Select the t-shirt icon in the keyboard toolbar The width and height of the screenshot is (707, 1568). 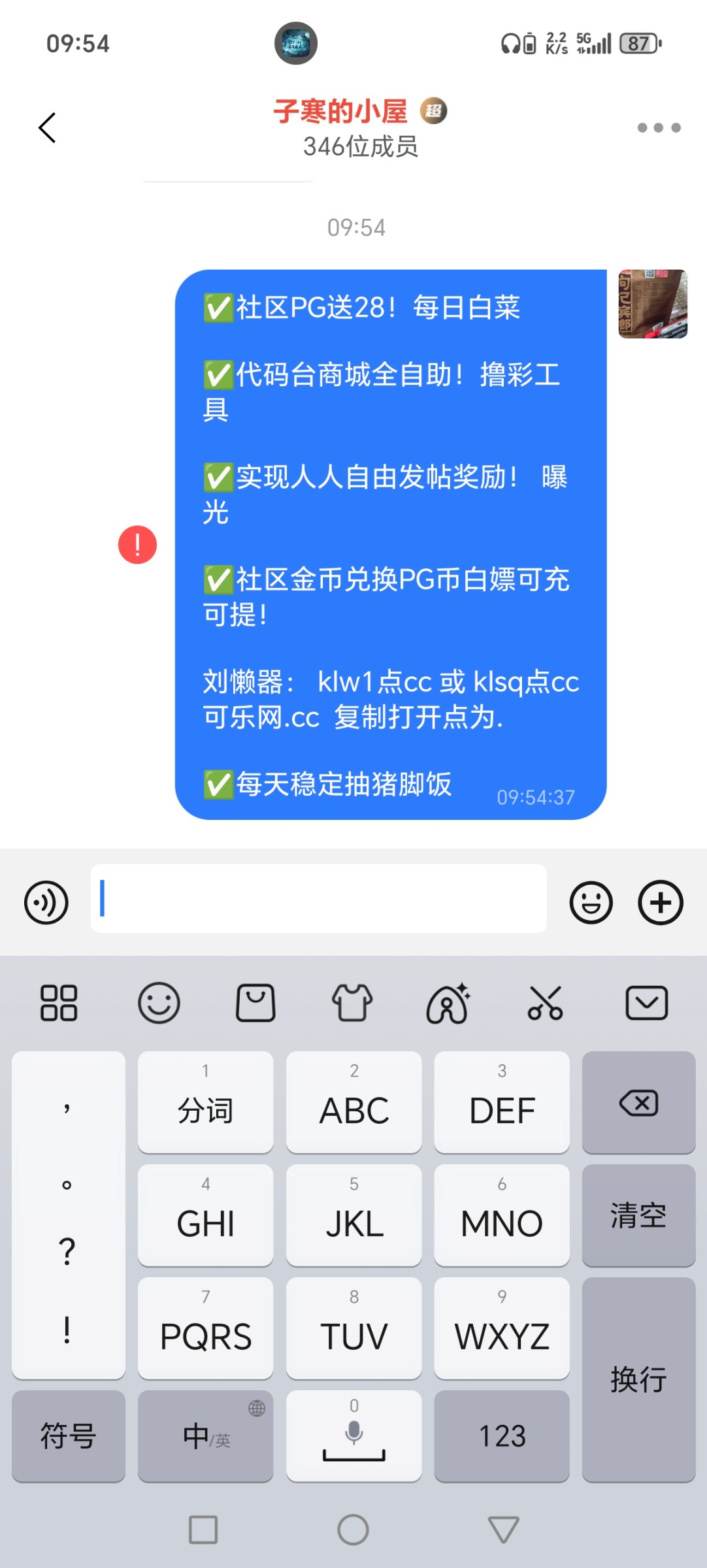pyautogui.click(x=353, y=1002)
